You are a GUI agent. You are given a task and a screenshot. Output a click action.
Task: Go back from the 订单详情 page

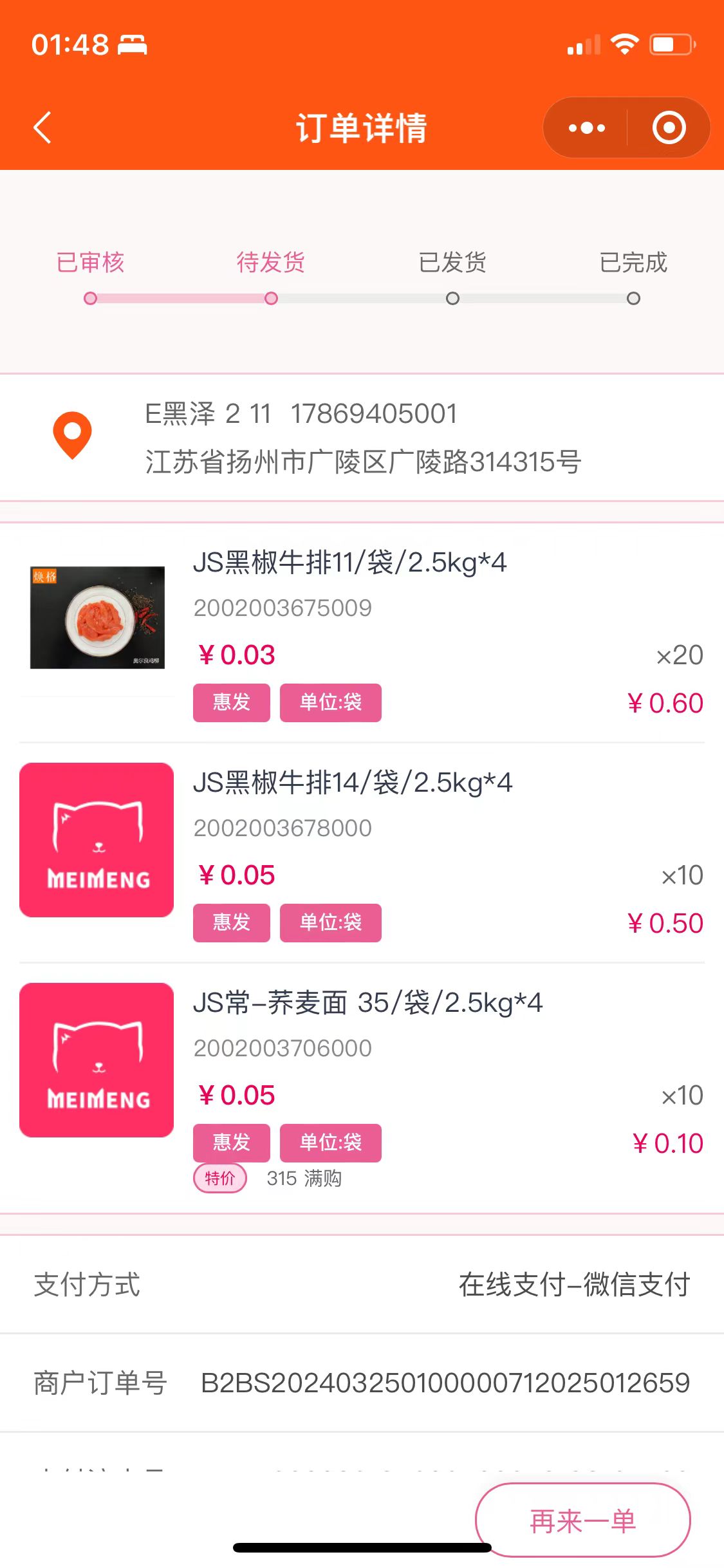point(42,127)
